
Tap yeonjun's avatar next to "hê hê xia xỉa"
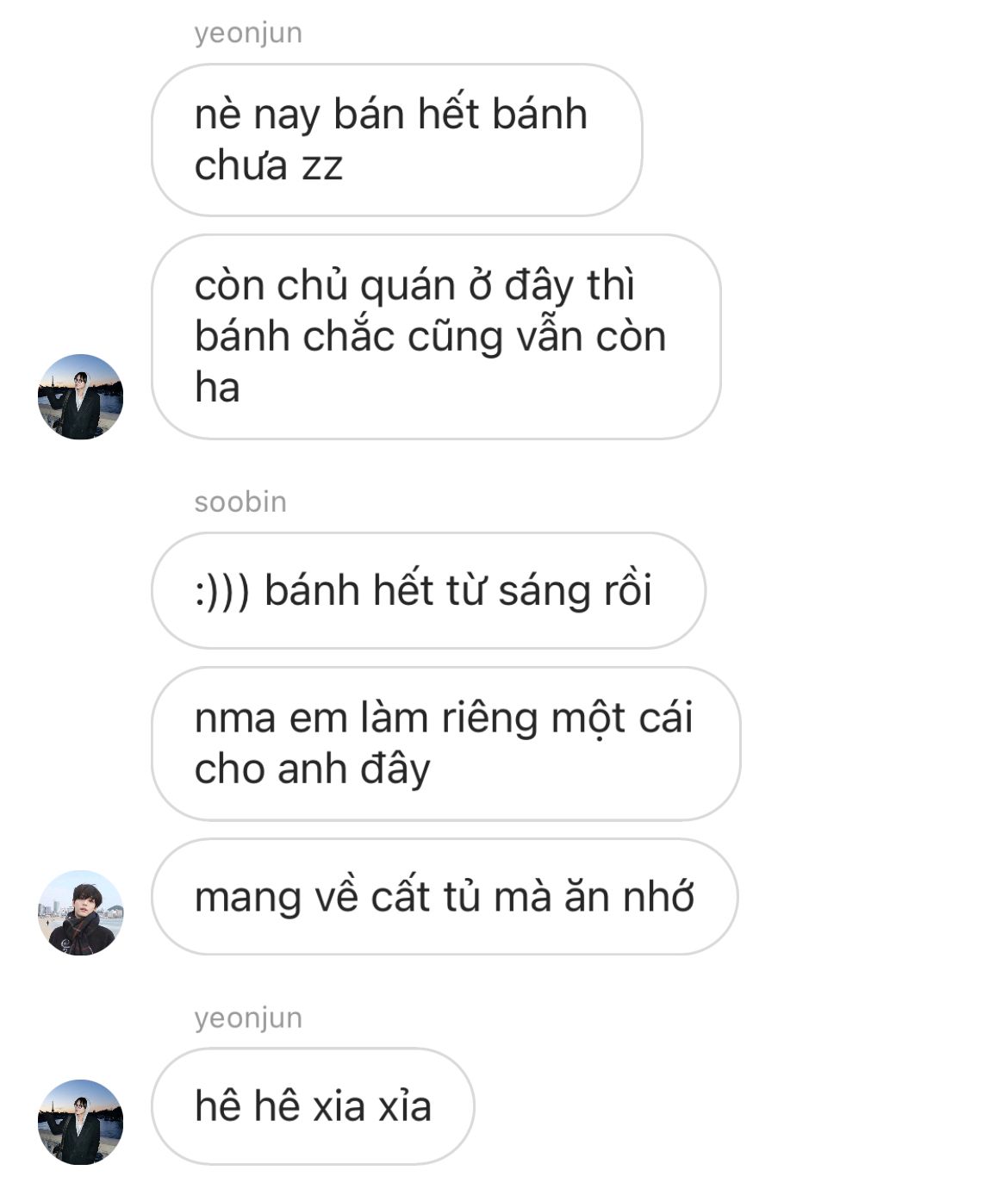[80, 1122]
